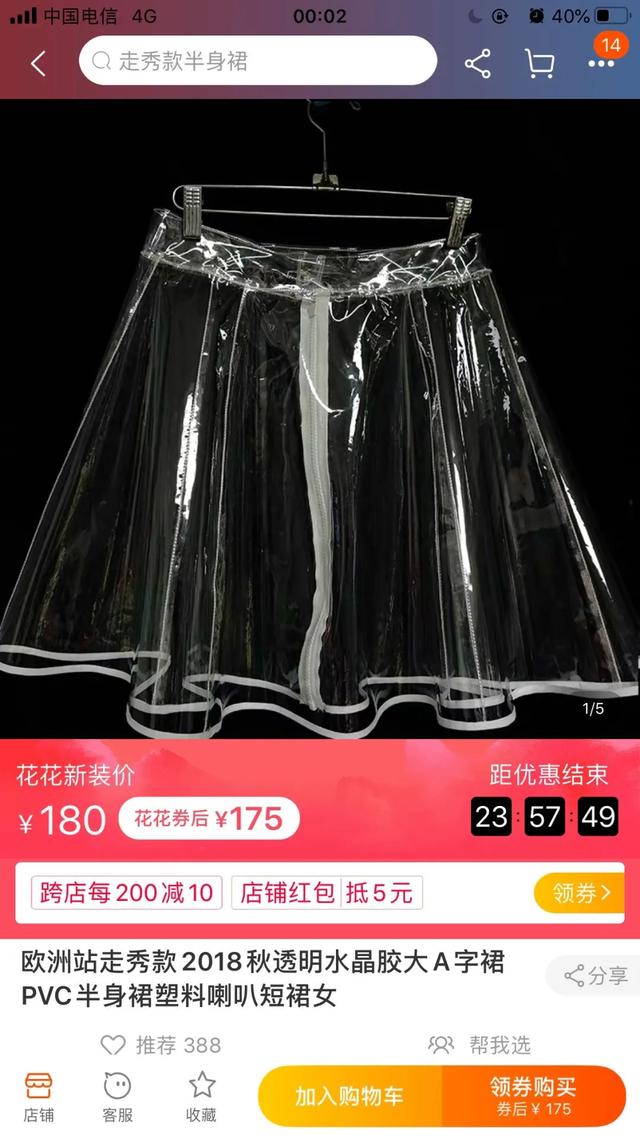Screen dimensions: 640x1138
Task: Go back using the top-left arrow
Action: [x=38, y=63]
